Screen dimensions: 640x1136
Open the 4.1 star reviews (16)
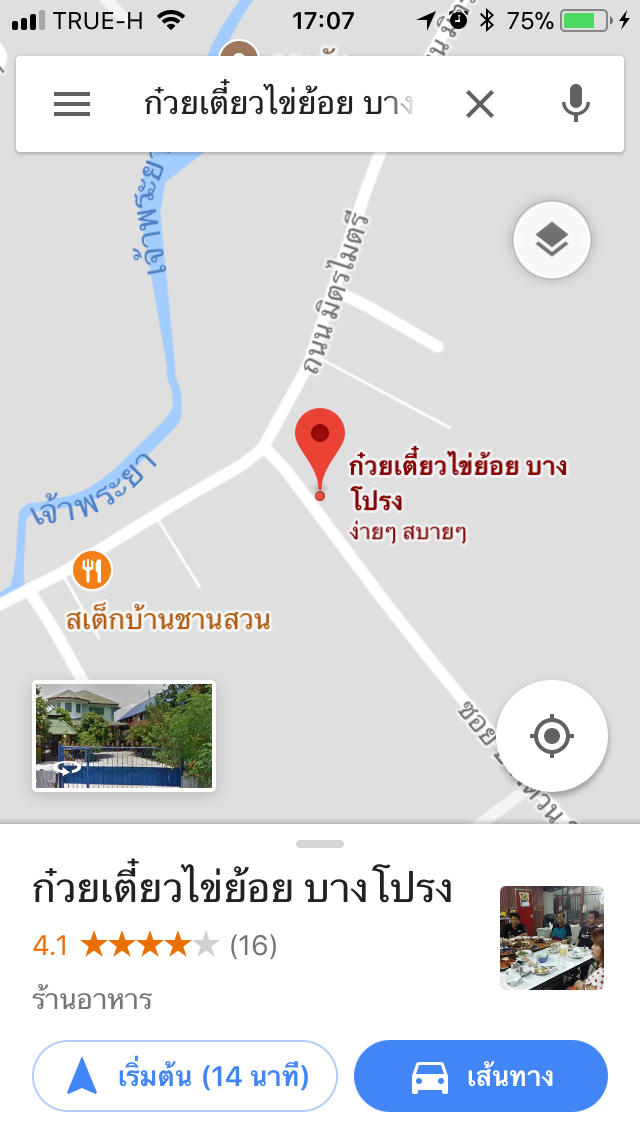[155, 945]
